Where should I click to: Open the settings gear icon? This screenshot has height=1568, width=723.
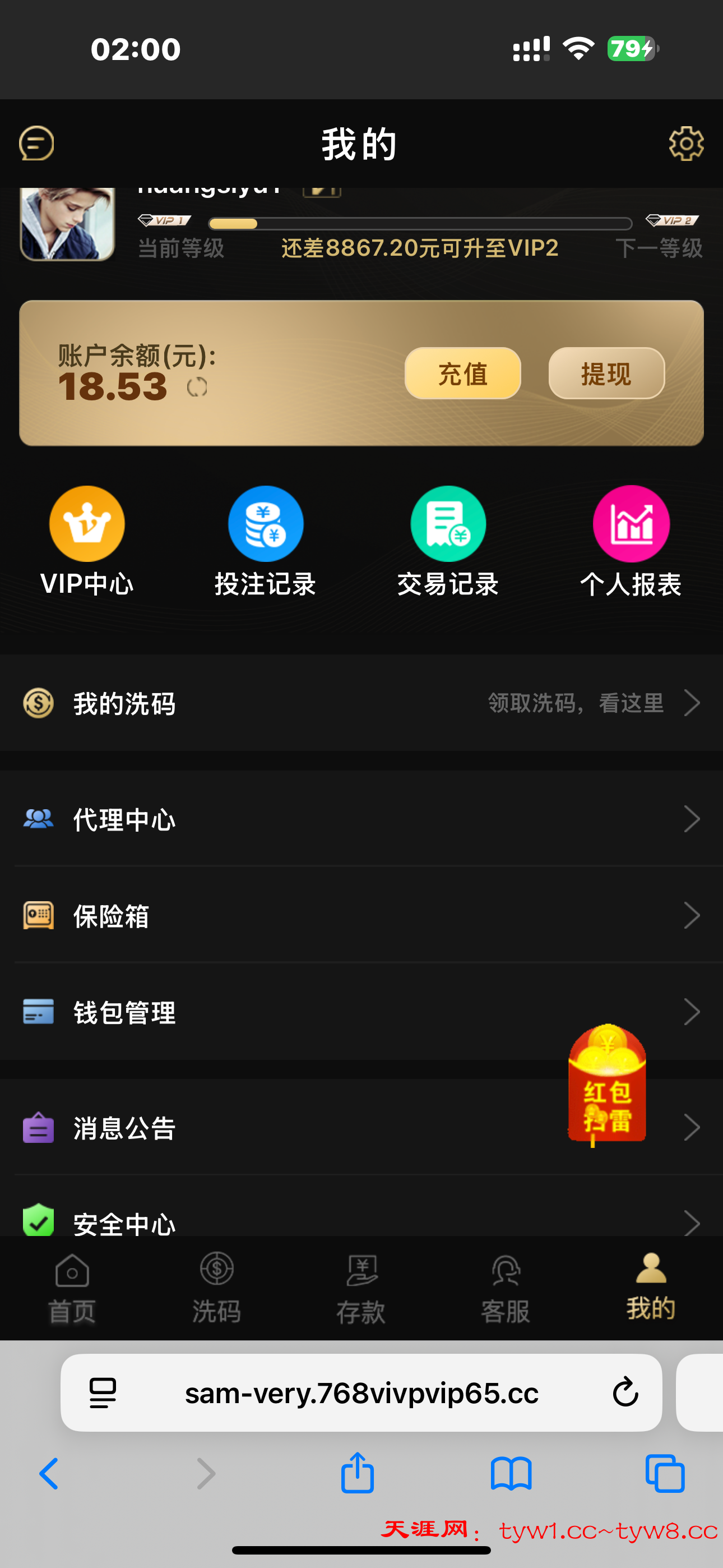tap(686, 144)
